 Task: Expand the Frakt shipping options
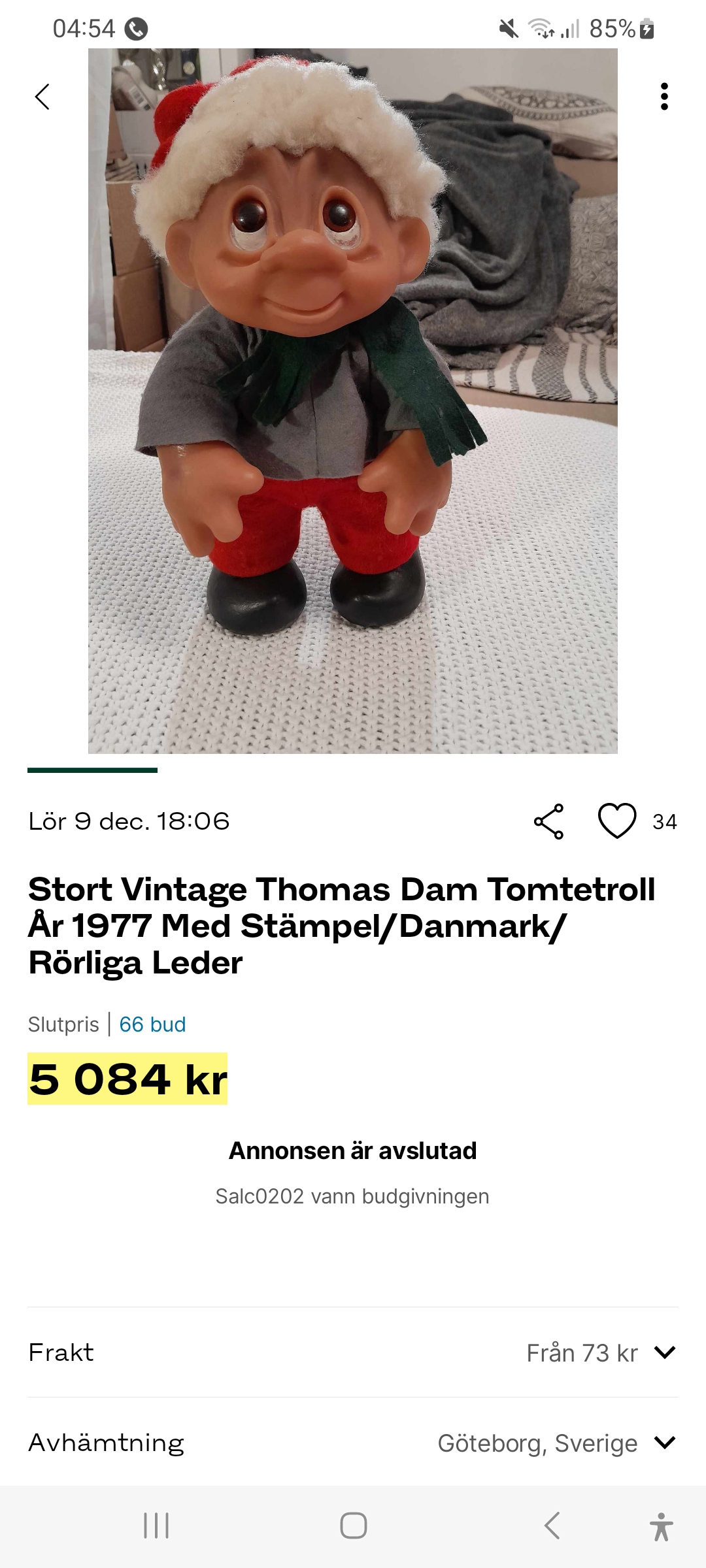[x=664, y=1352]
